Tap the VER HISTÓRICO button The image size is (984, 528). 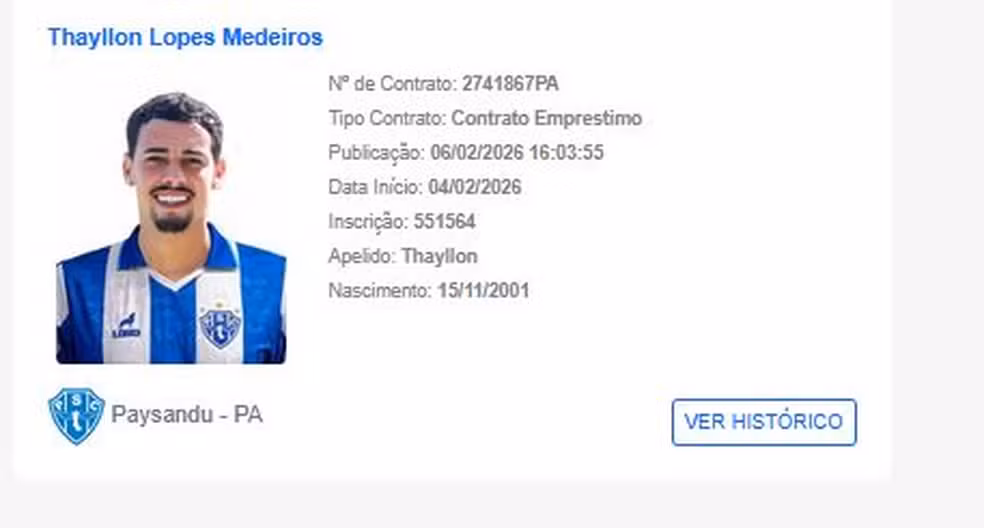pos(763,422)
